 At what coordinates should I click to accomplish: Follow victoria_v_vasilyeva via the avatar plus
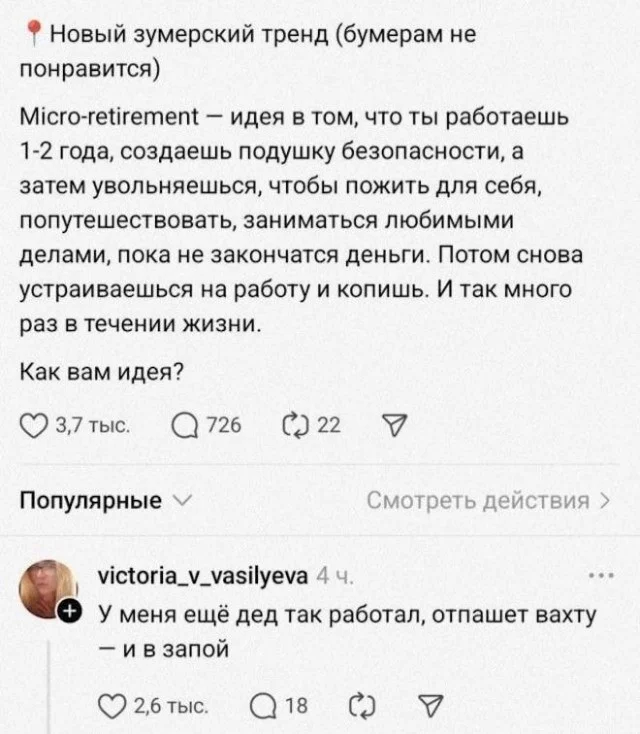click(x=68, y=609)
